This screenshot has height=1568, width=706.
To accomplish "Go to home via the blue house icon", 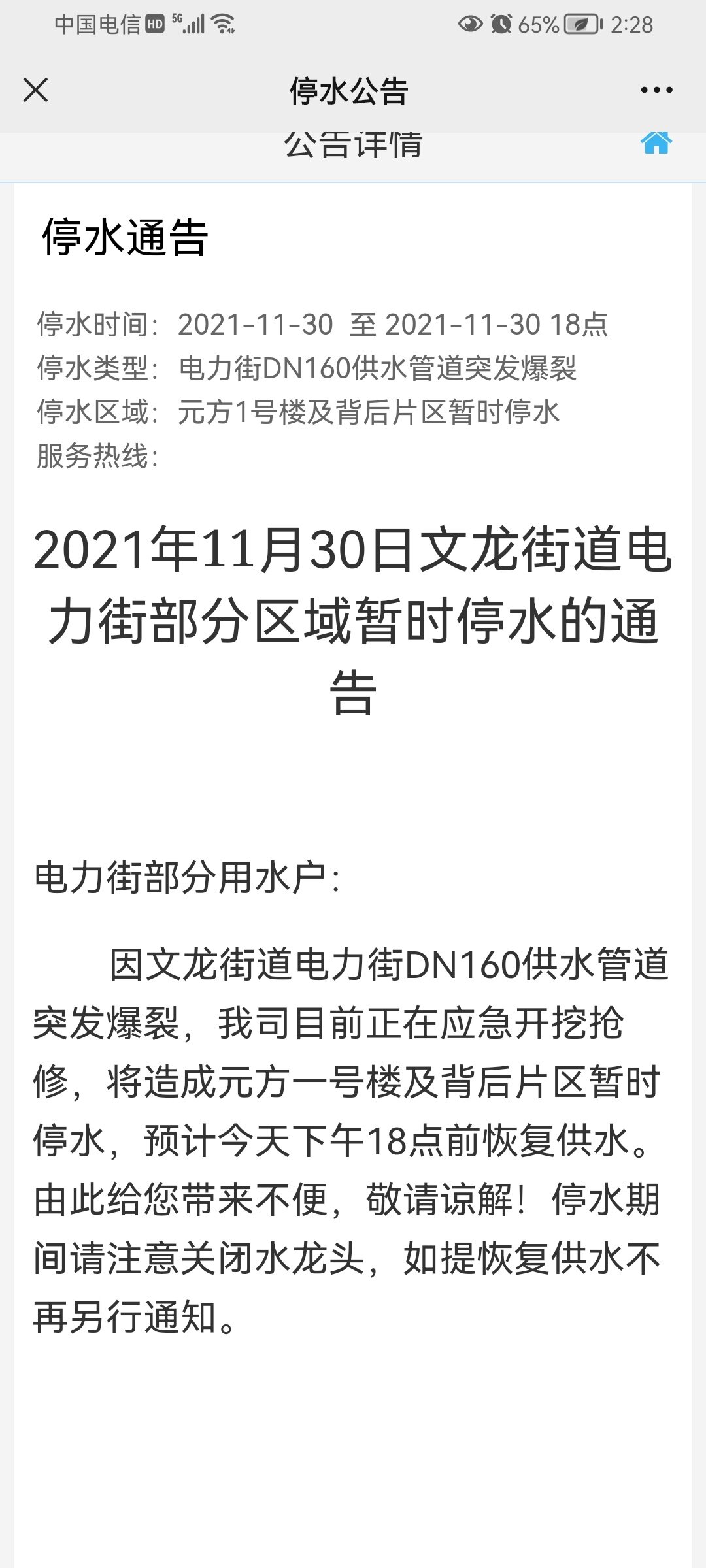I will (x=656, y=143).
